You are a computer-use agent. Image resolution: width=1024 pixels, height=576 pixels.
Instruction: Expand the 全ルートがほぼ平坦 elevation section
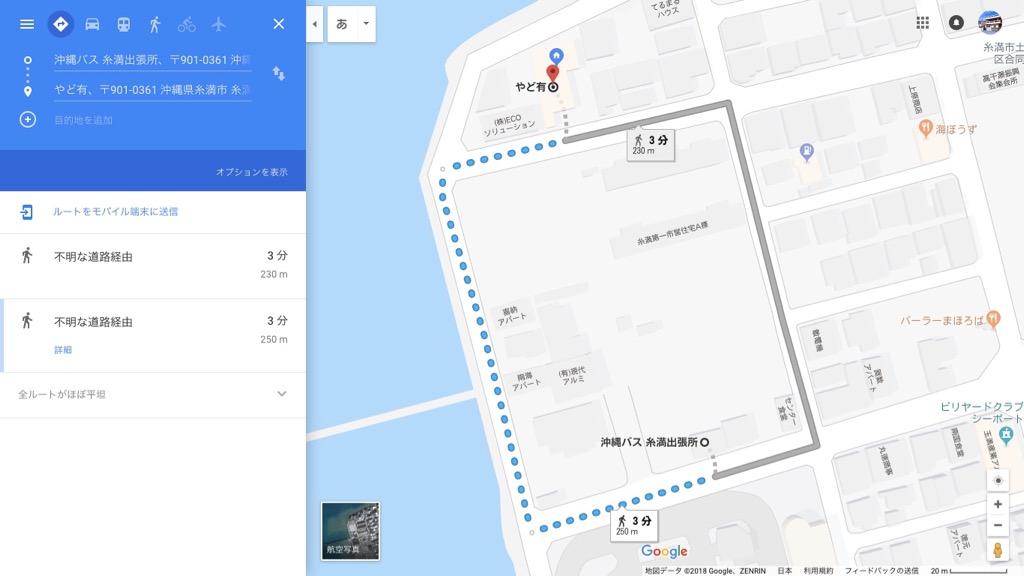point(281,394)
